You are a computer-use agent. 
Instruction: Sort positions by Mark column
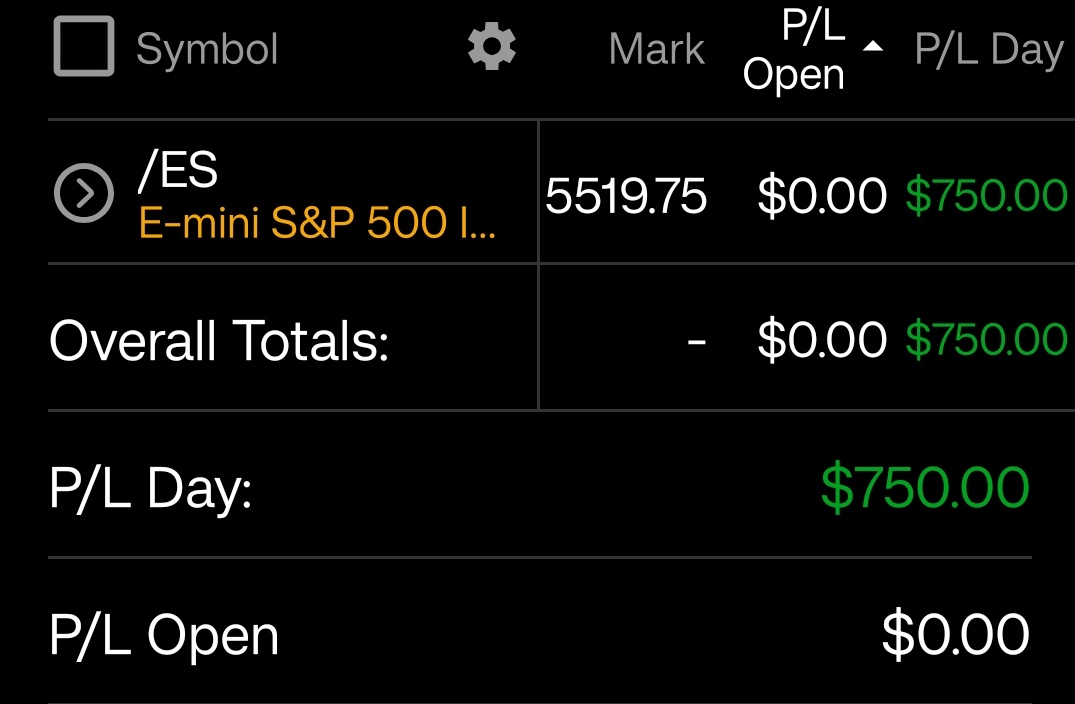pos(656,50)
